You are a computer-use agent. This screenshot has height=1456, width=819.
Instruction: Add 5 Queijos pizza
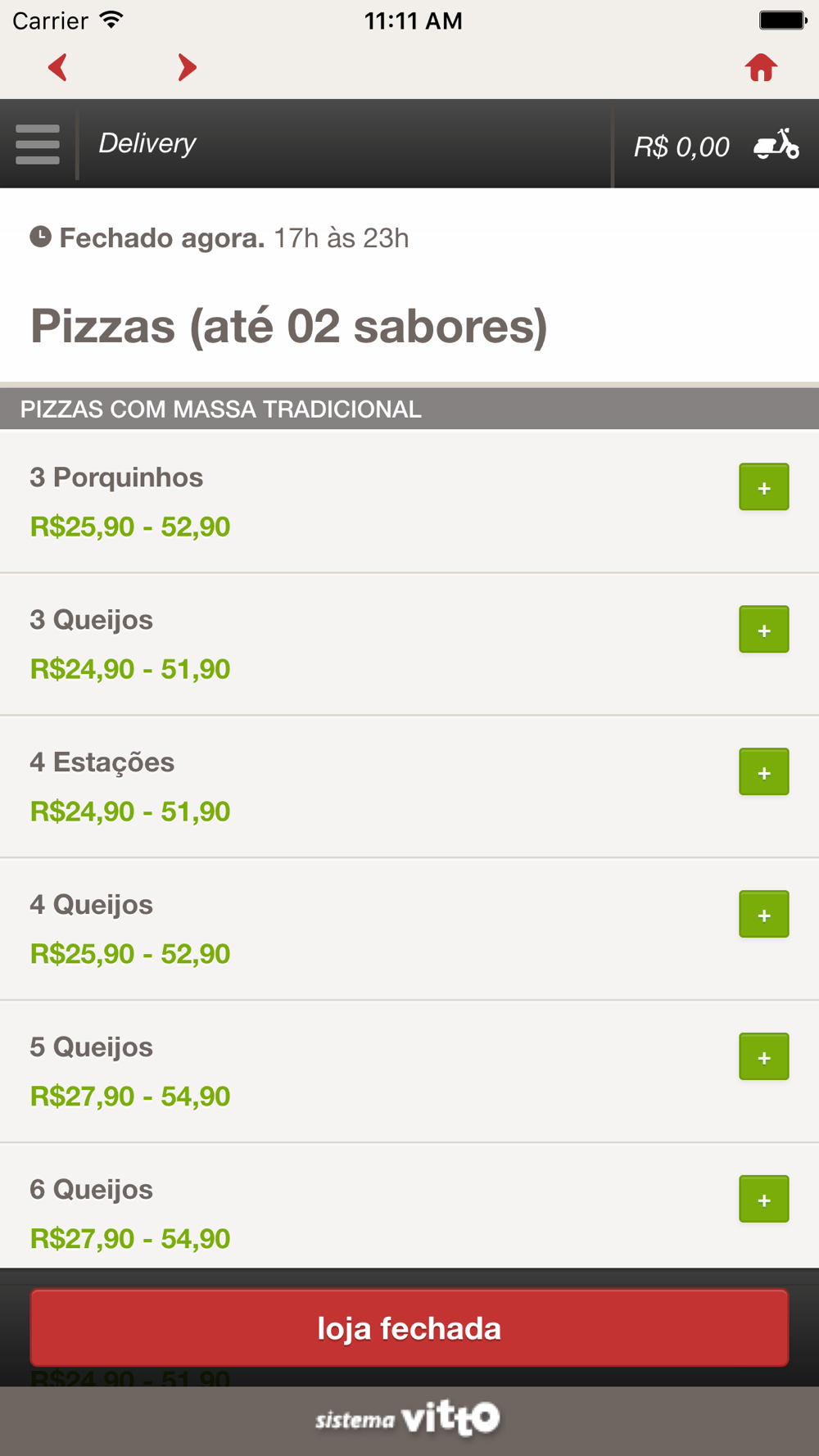pos(764,1057)
